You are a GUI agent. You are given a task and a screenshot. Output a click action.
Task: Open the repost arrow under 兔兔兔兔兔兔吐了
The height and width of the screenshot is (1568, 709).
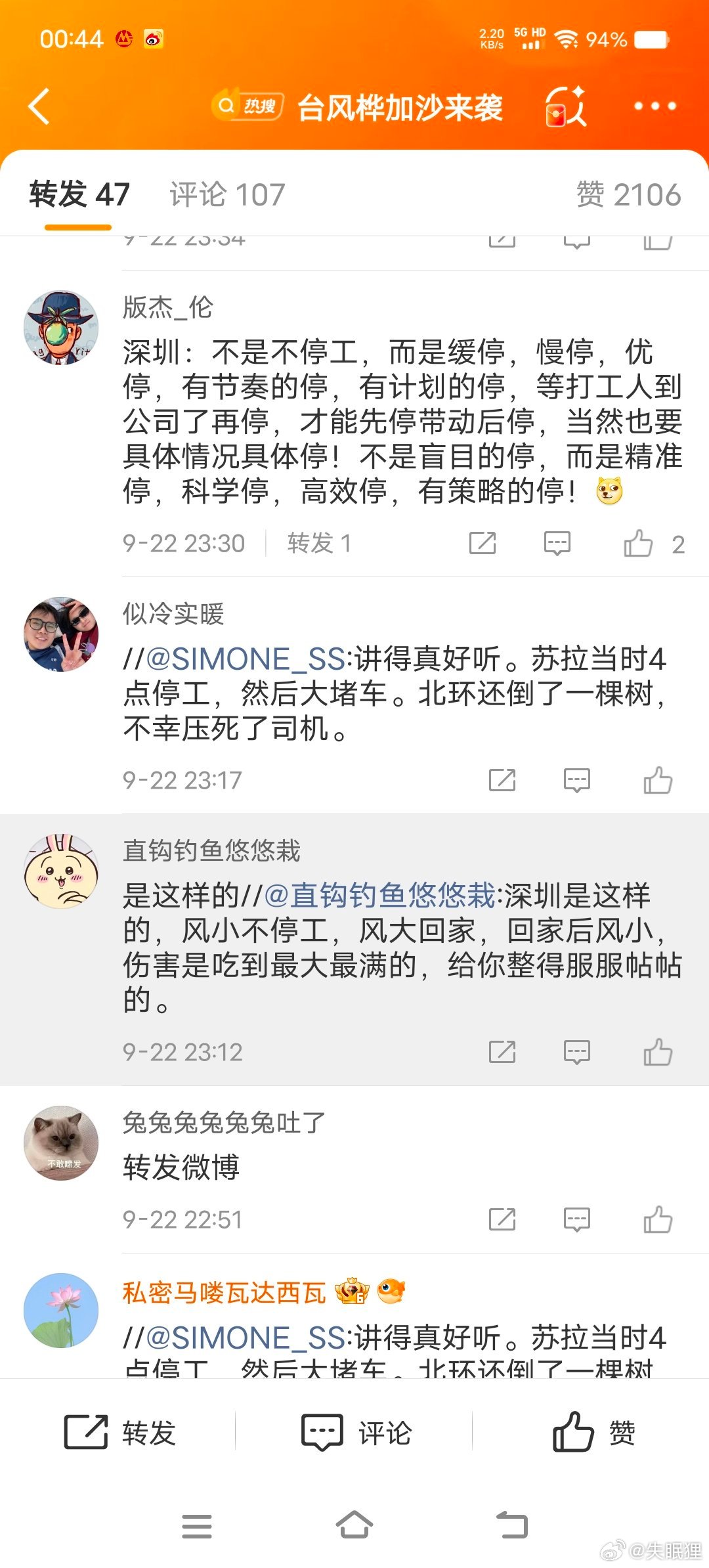click(502, 1220)
